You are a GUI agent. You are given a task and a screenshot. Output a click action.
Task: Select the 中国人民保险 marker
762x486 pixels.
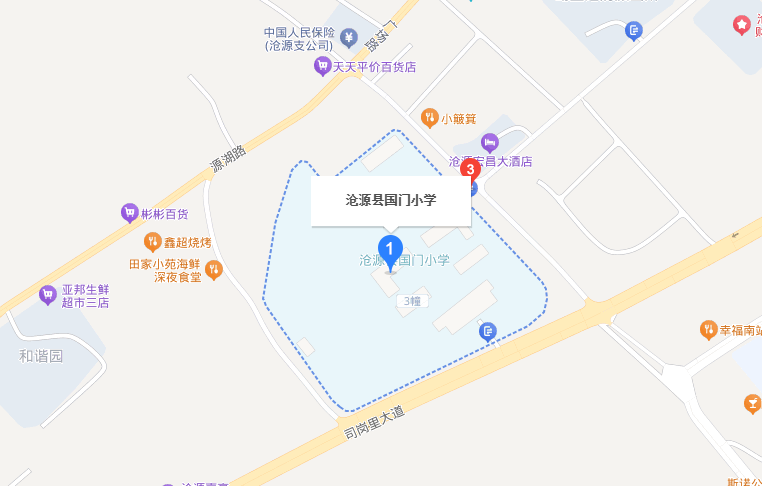tap(348, 38)
